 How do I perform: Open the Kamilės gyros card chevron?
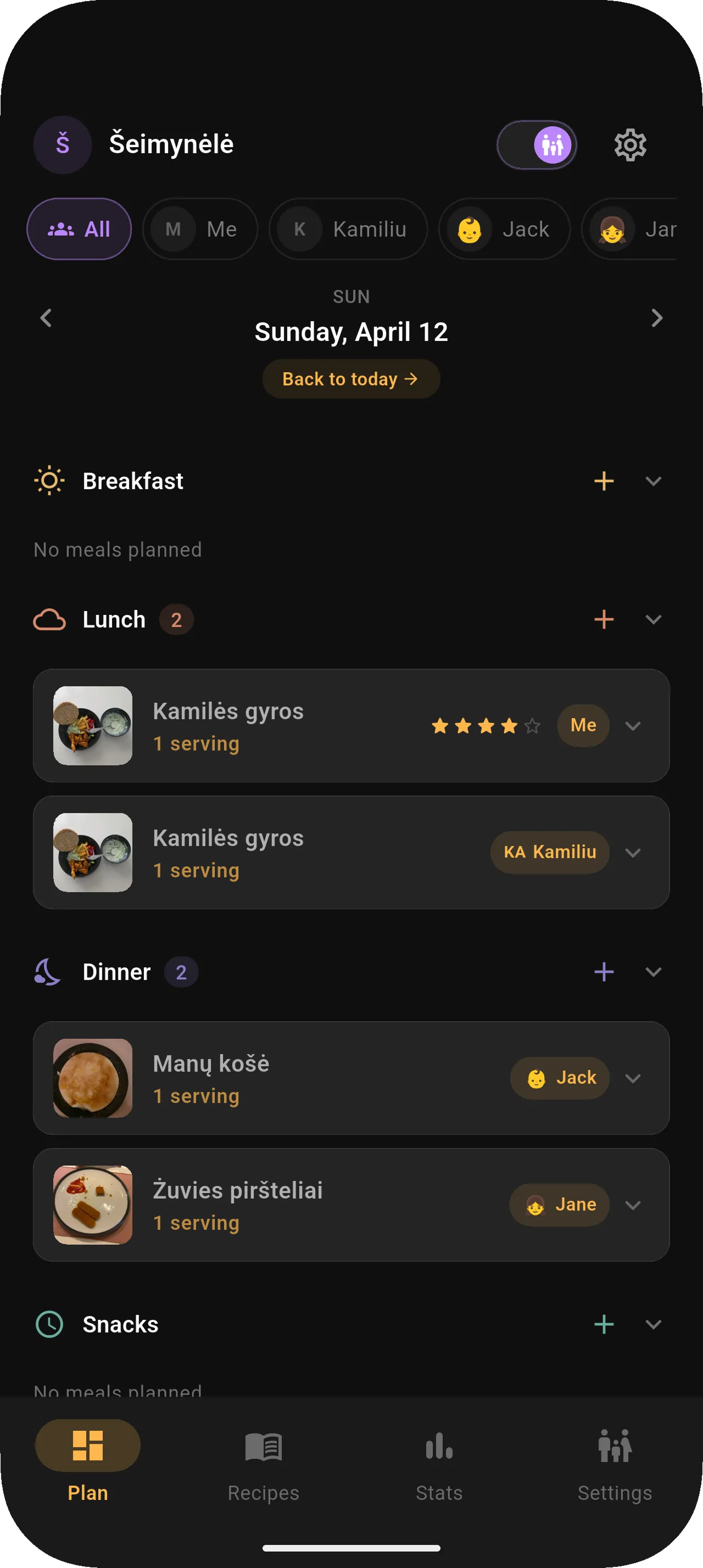tap(633, 726)
